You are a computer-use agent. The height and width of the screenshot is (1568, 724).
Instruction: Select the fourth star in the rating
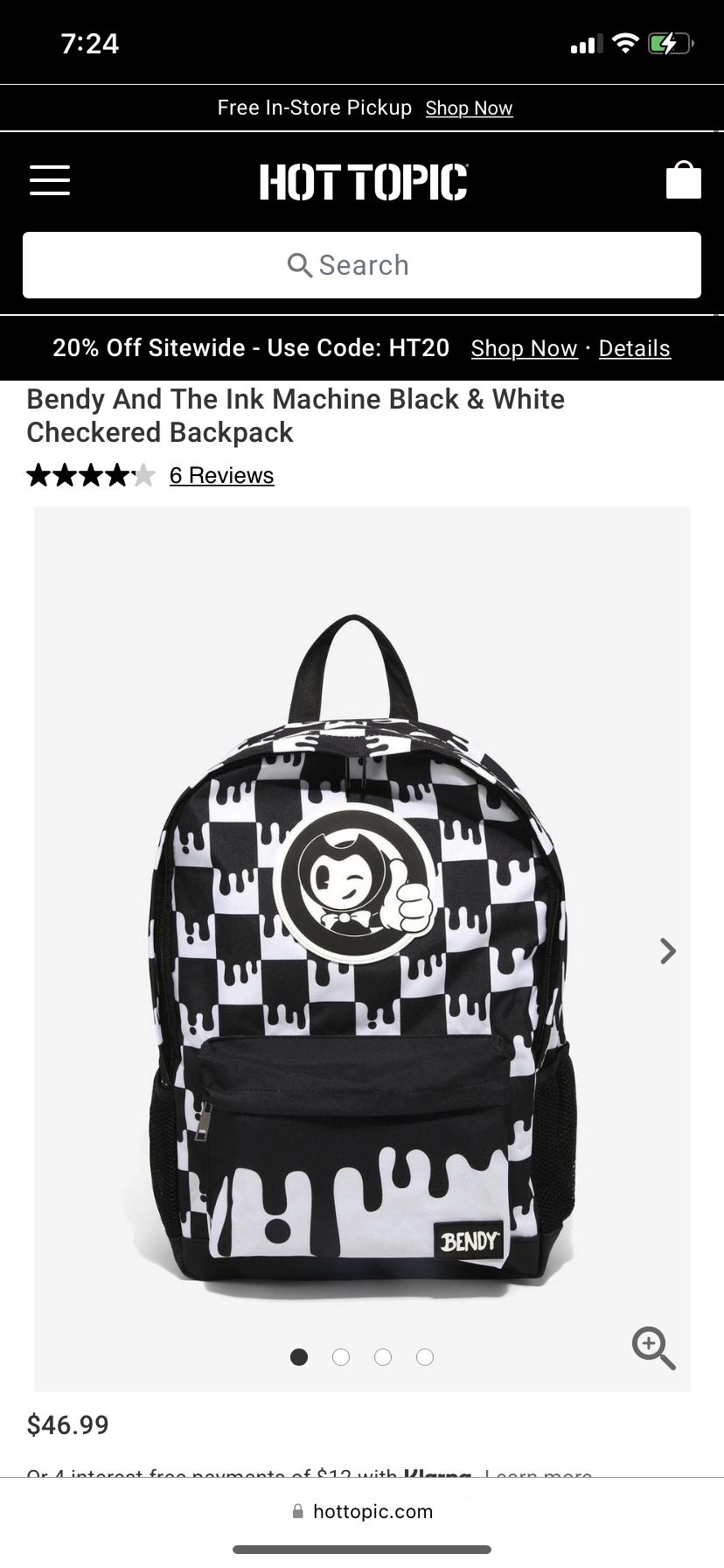coord(116,475)
